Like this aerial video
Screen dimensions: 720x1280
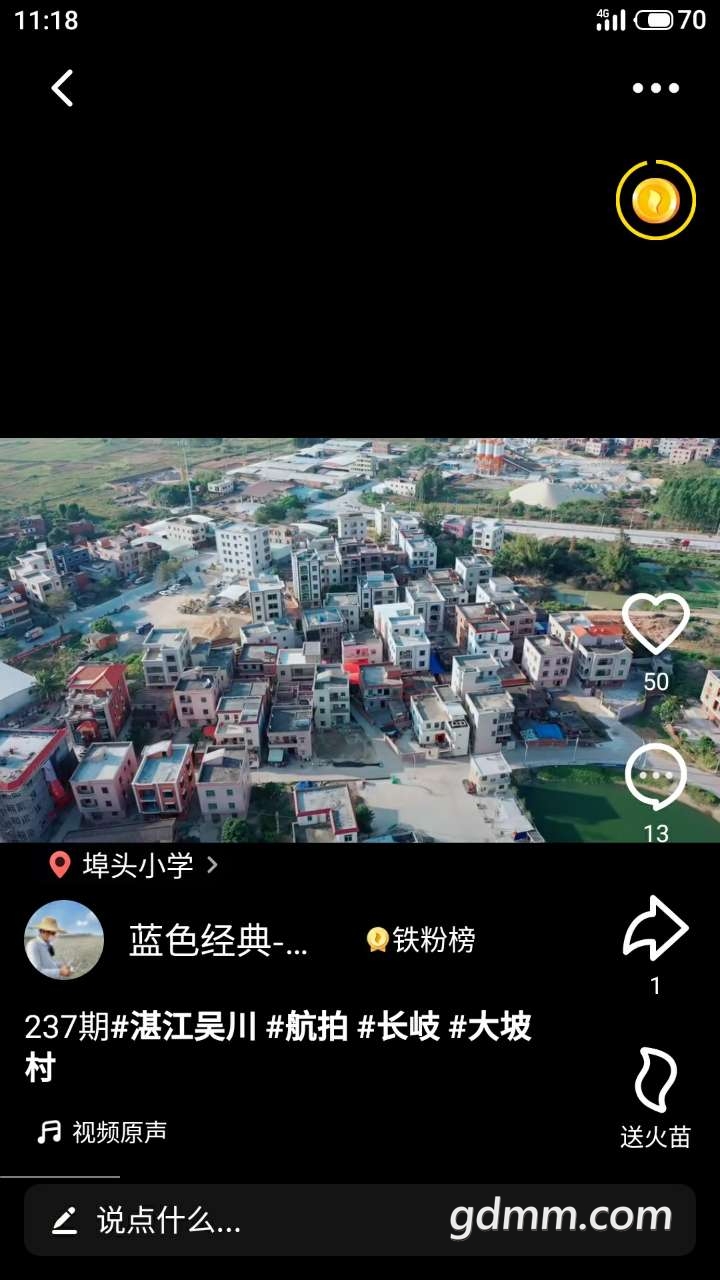(x=656, y=624)
